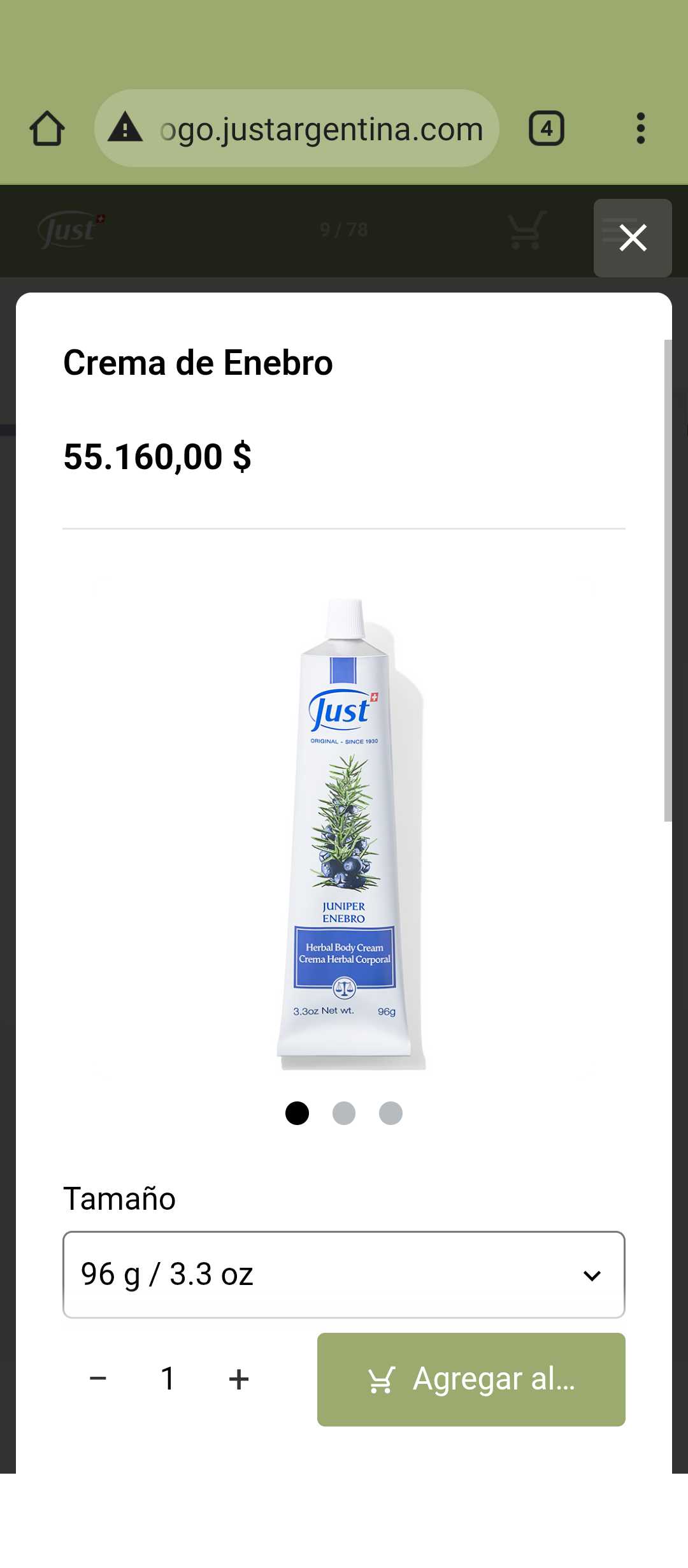Open the browser tab switcher

coord(546,129)
